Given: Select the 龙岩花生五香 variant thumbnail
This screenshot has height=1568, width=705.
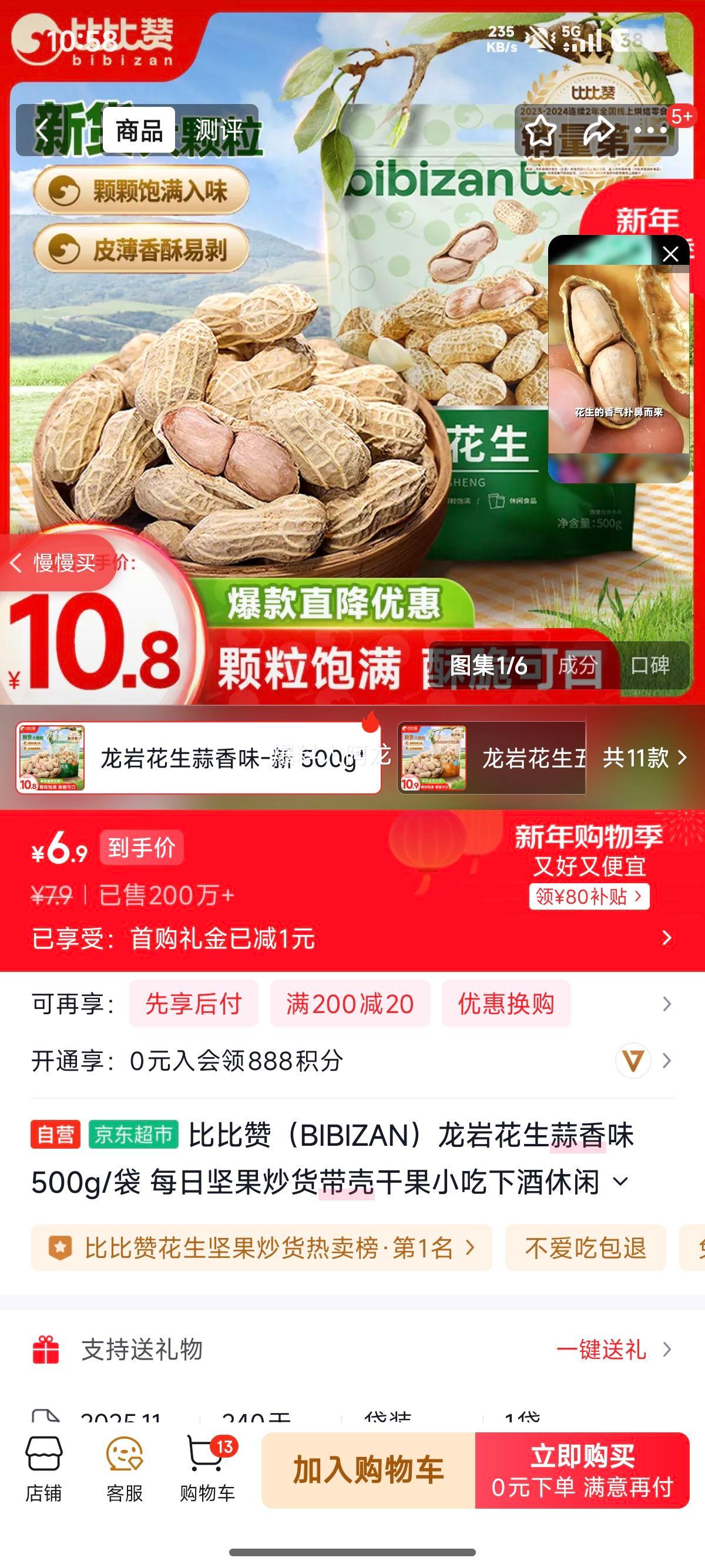Looking at the screenshot, I should tap(434, 758).
